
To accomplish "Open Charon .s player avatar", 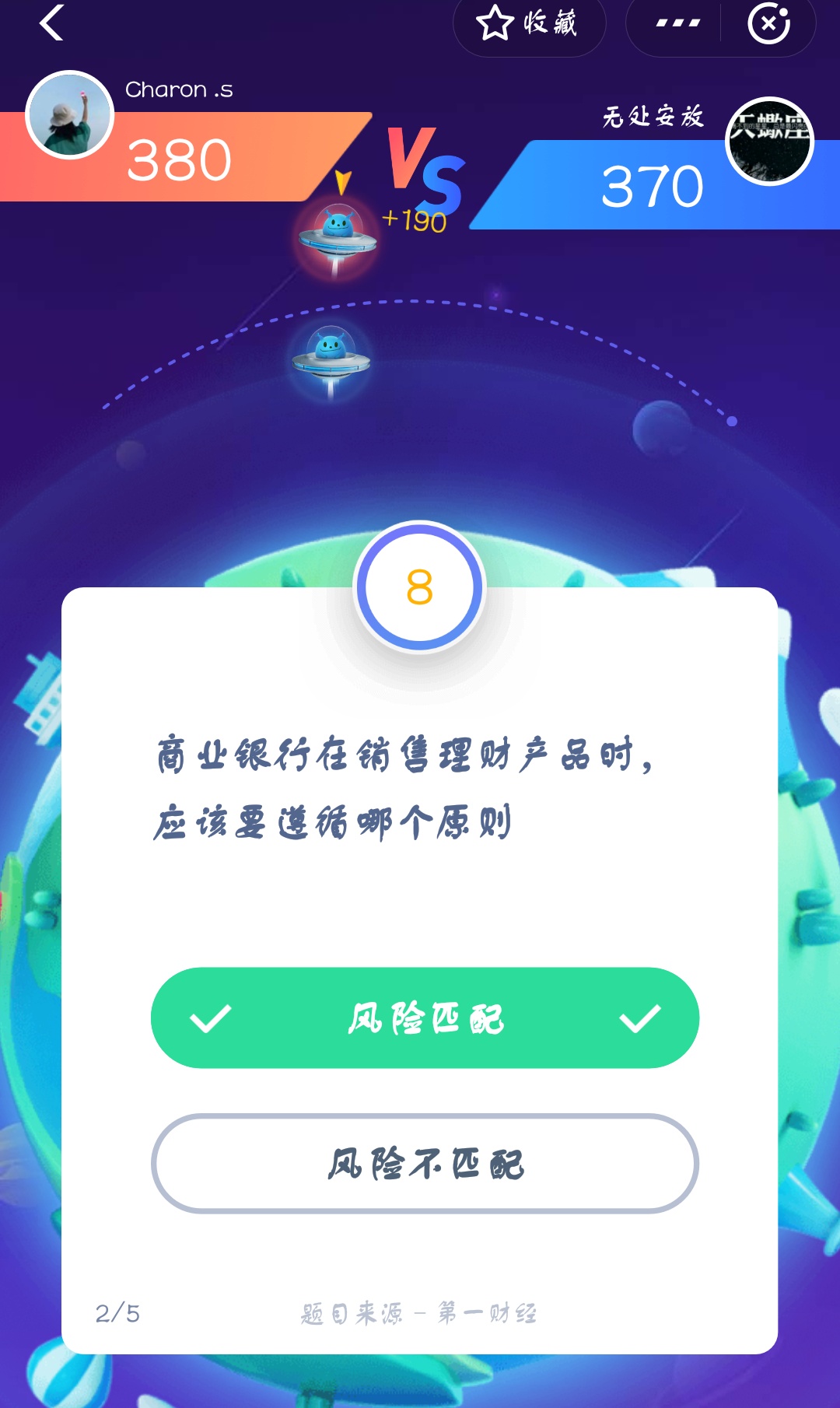I will pos(70,115).
